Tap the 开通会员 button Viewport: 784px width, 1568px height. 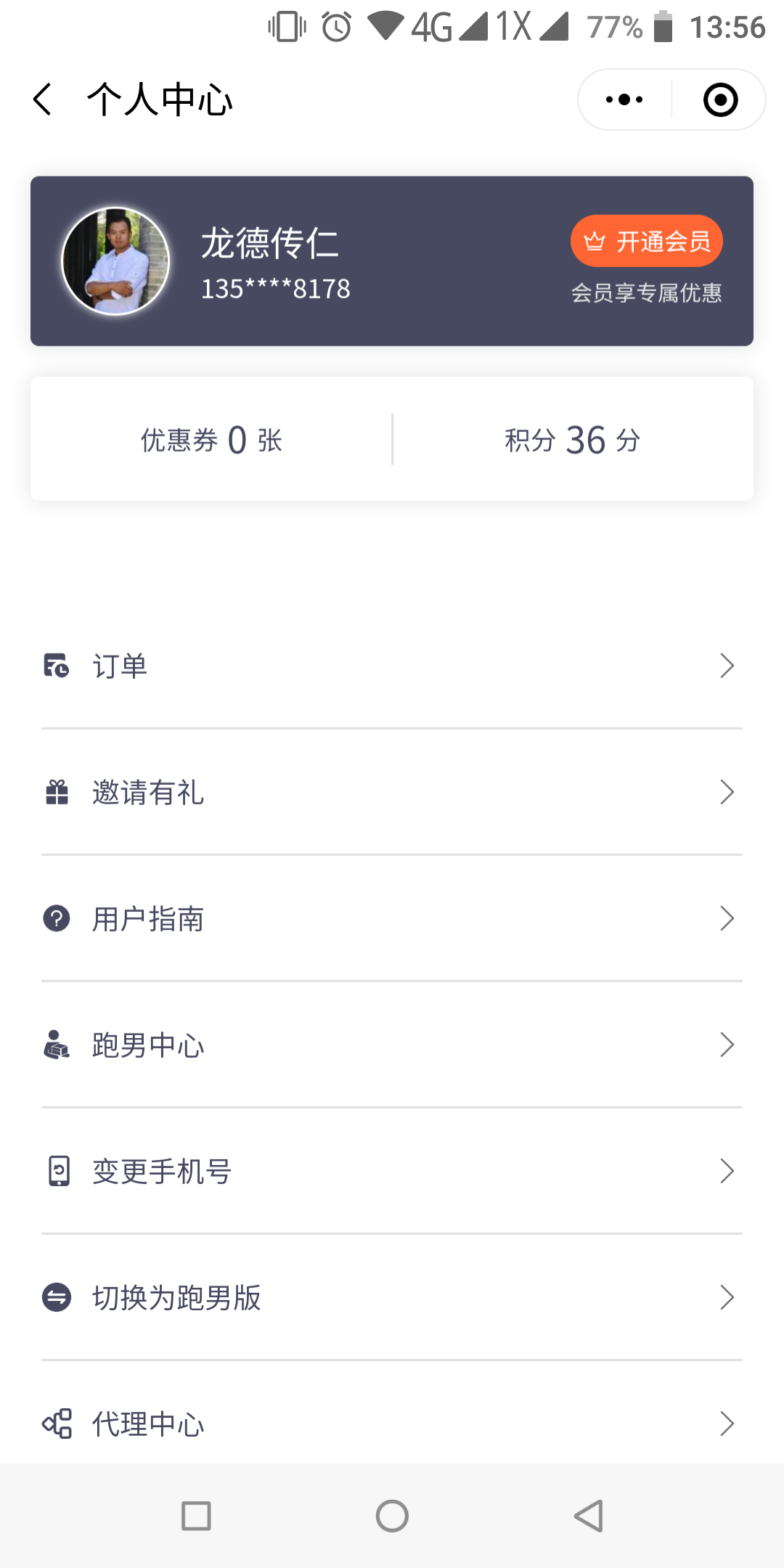646,241
